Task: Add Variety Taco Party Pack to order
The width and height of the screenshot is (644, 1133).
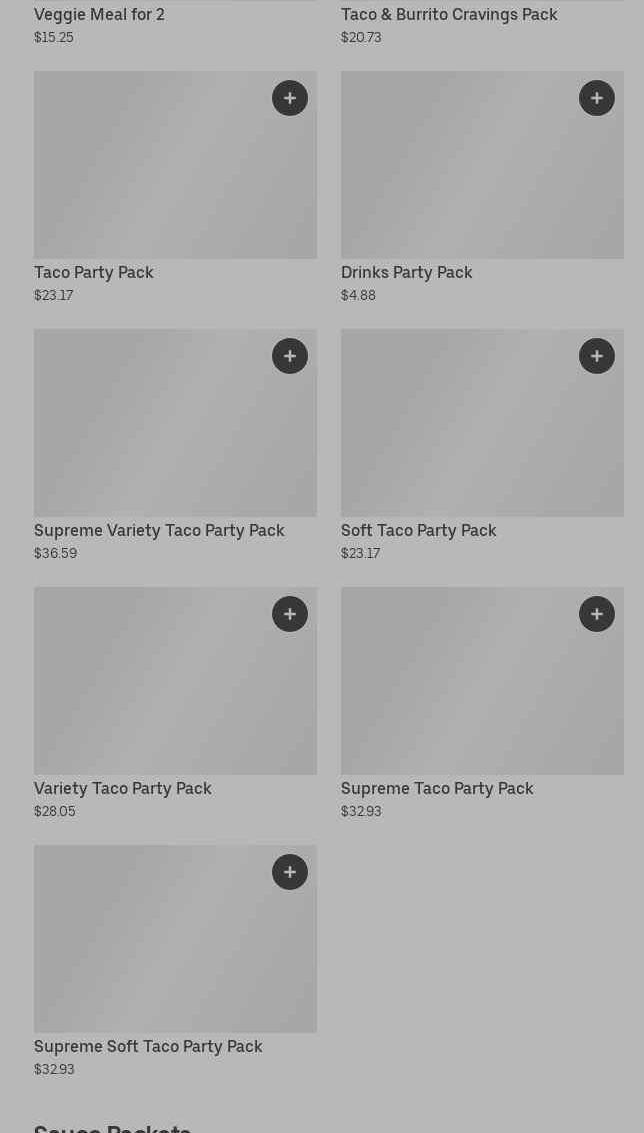Action: coord(290,614)
